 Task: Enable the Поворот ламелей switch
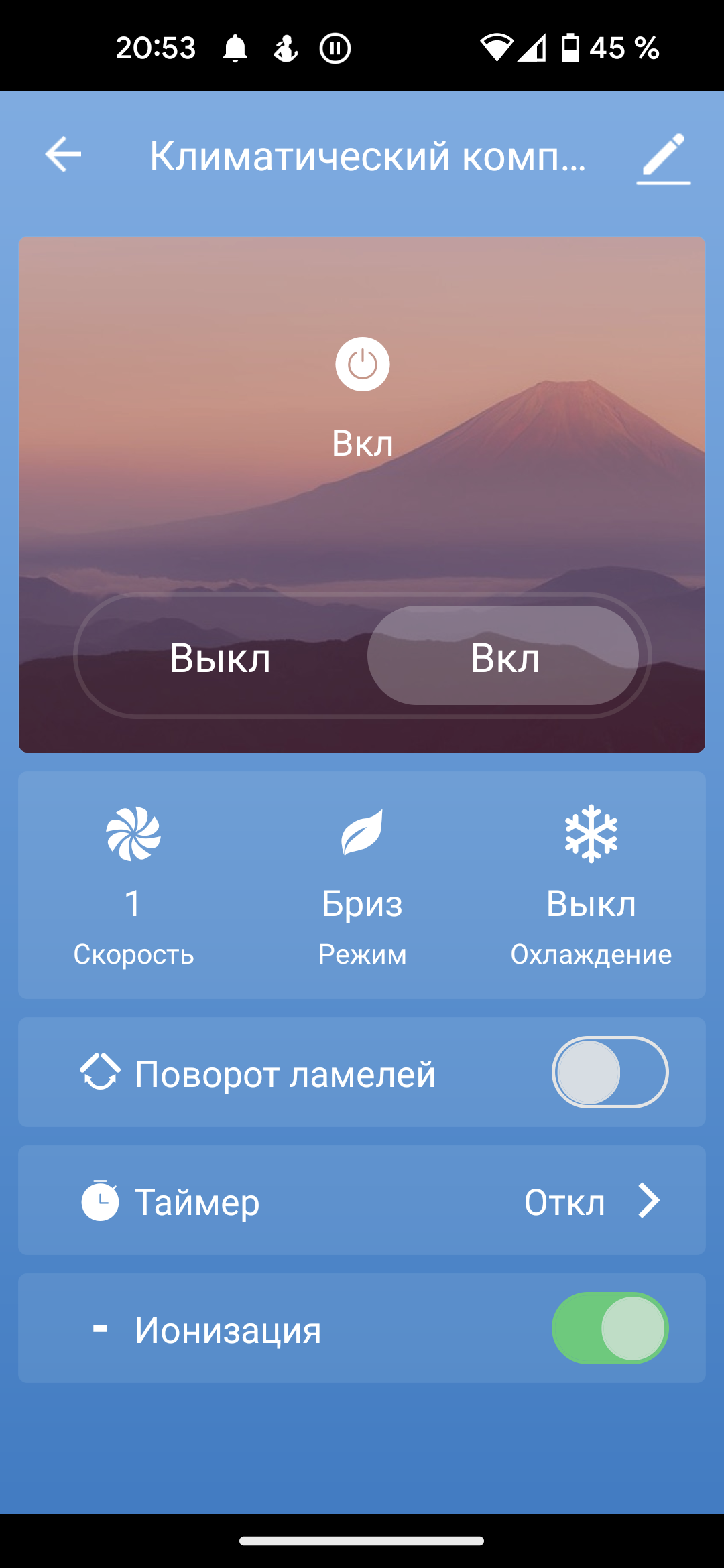pyautogui.click(x=609, y=1072)
